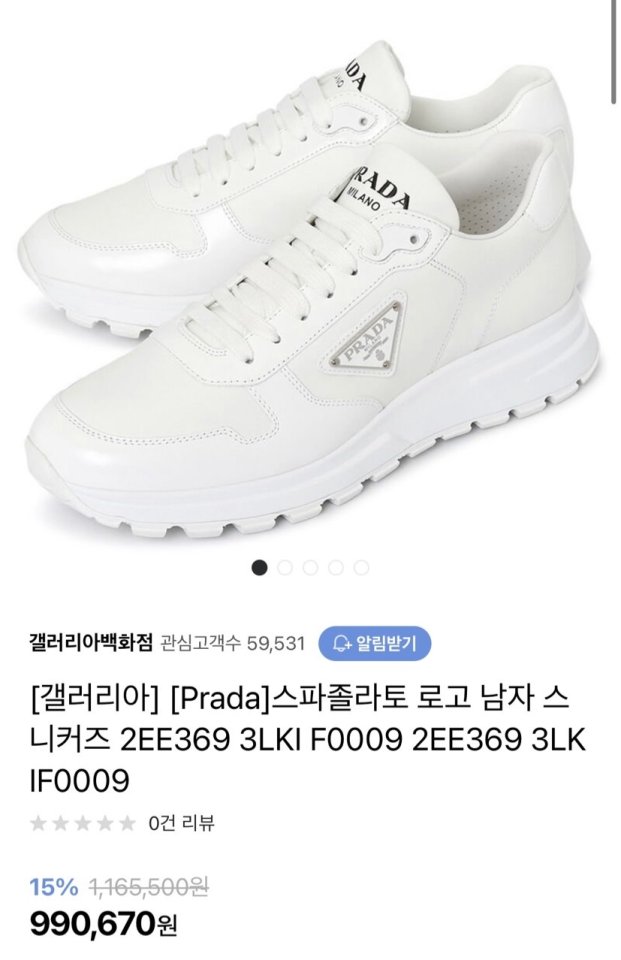Screen dimensions: 621x960
Task: Tap the 알림받기 notification button
Action: pos(374,642)
